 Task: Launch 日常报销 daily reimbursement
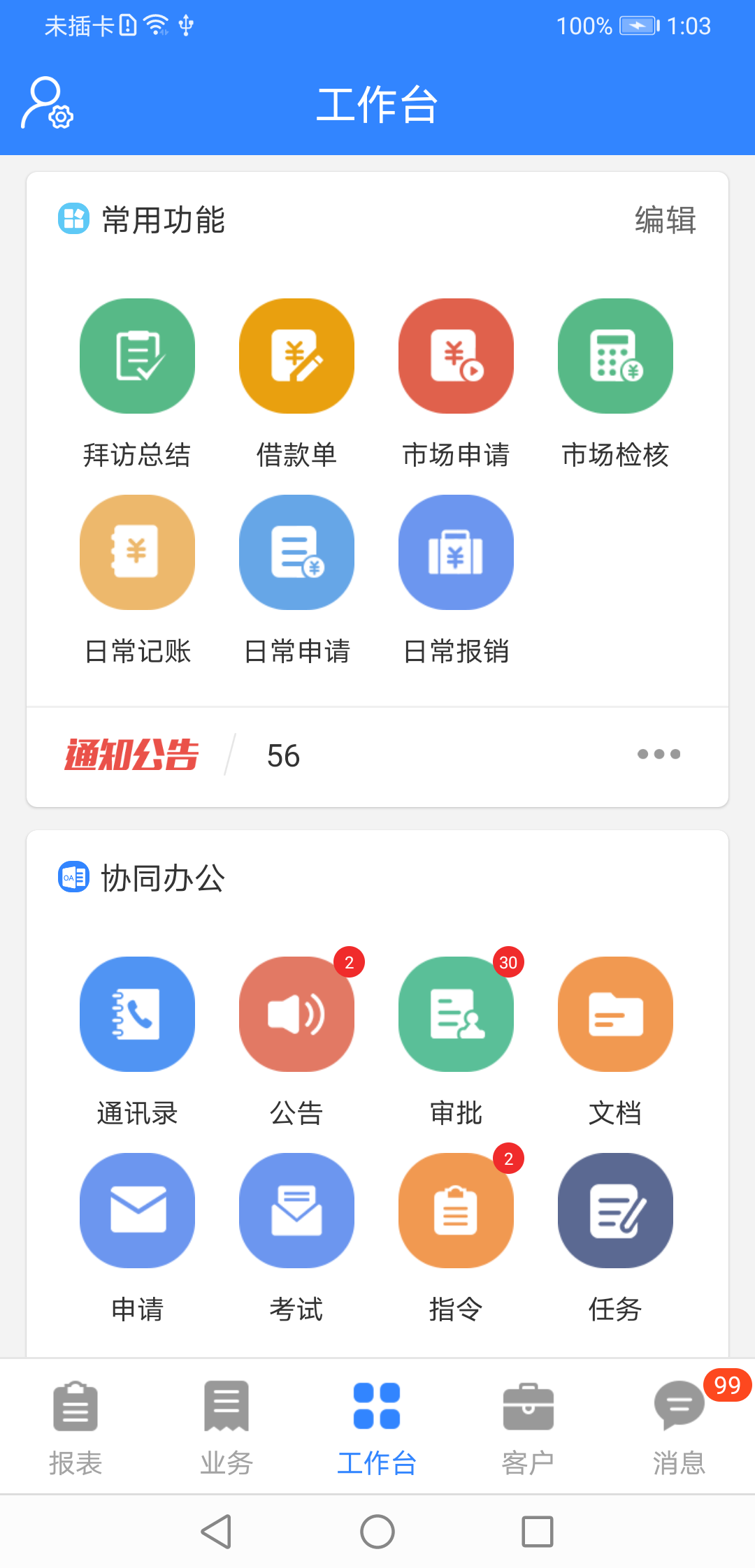(x=456, y=552)
